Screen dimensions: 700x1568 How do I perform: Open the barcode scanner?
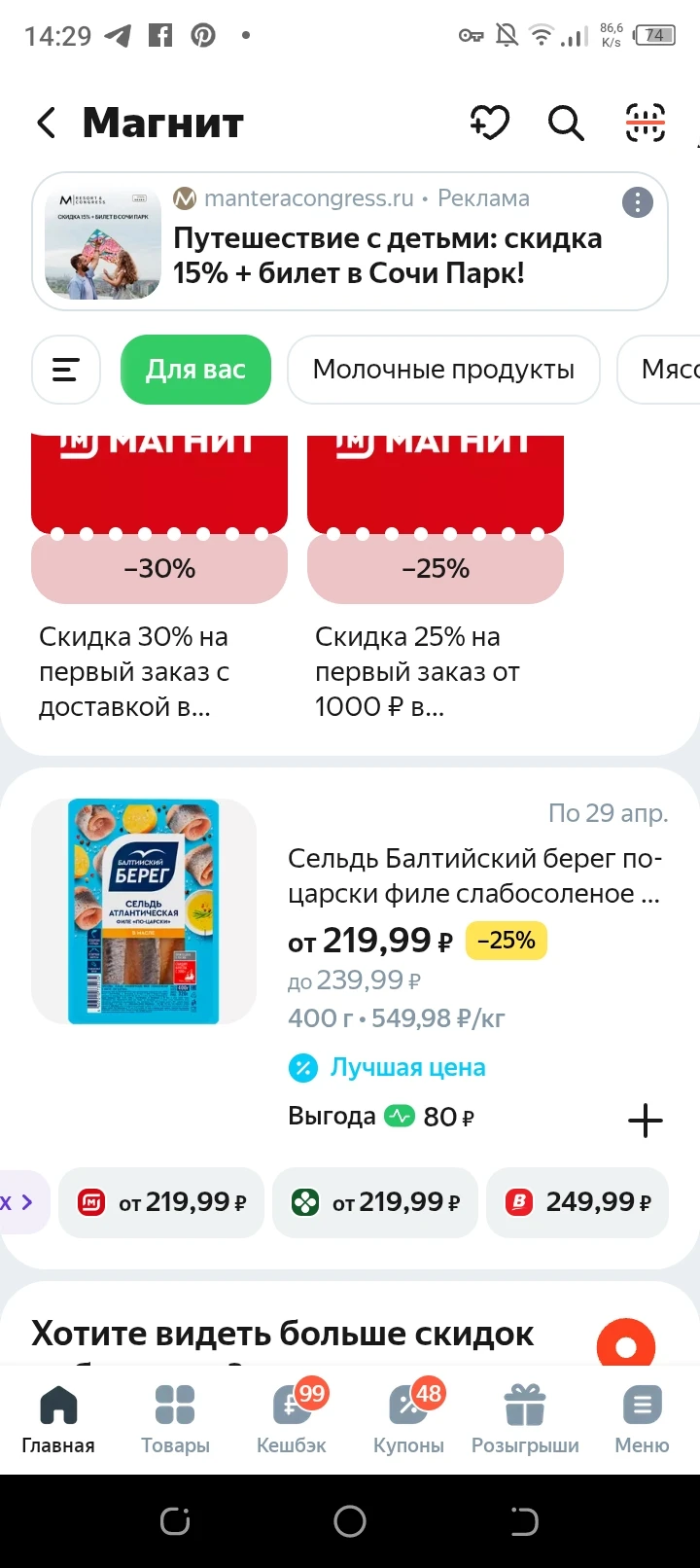[x=645, y=124]
